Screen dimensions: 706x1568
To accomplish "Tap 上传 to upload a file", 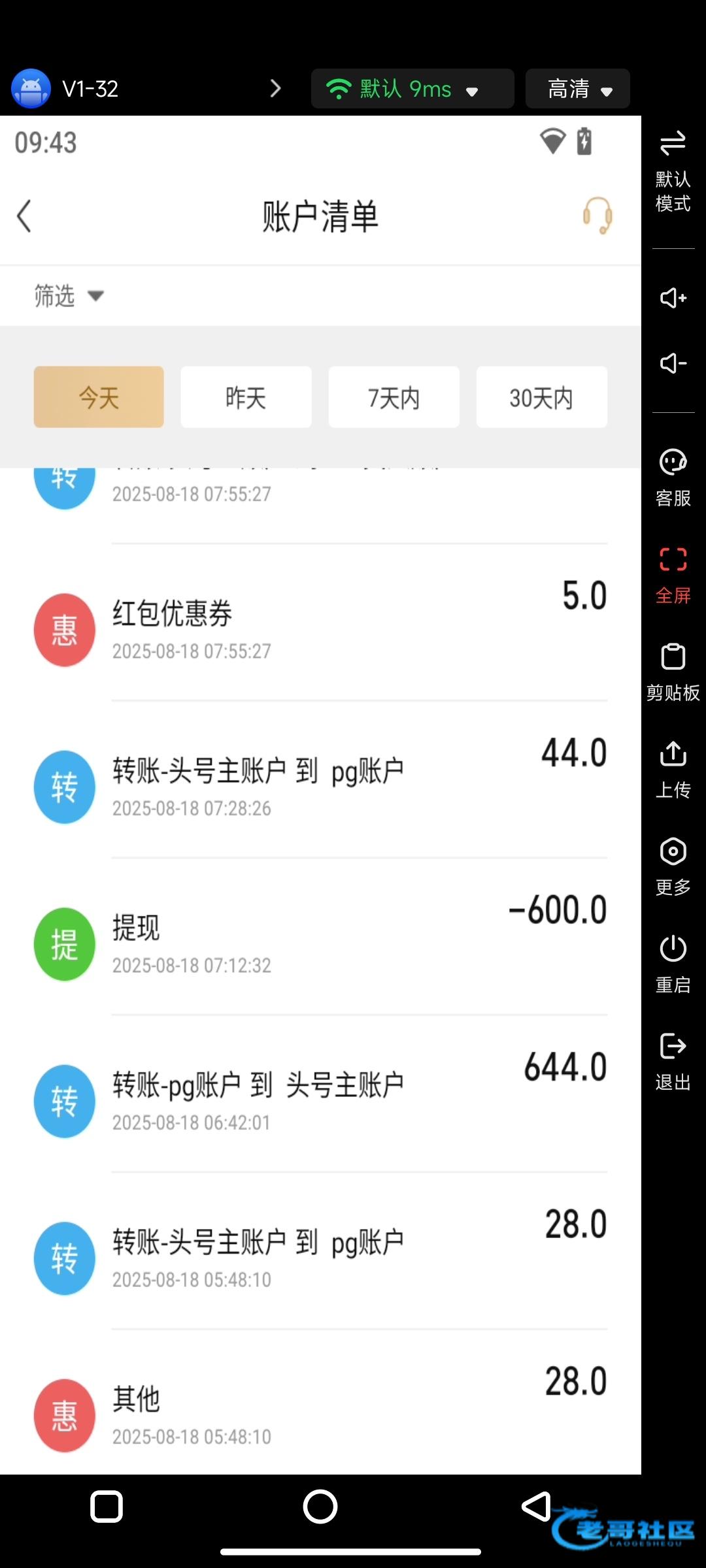I will pos(673,769).
